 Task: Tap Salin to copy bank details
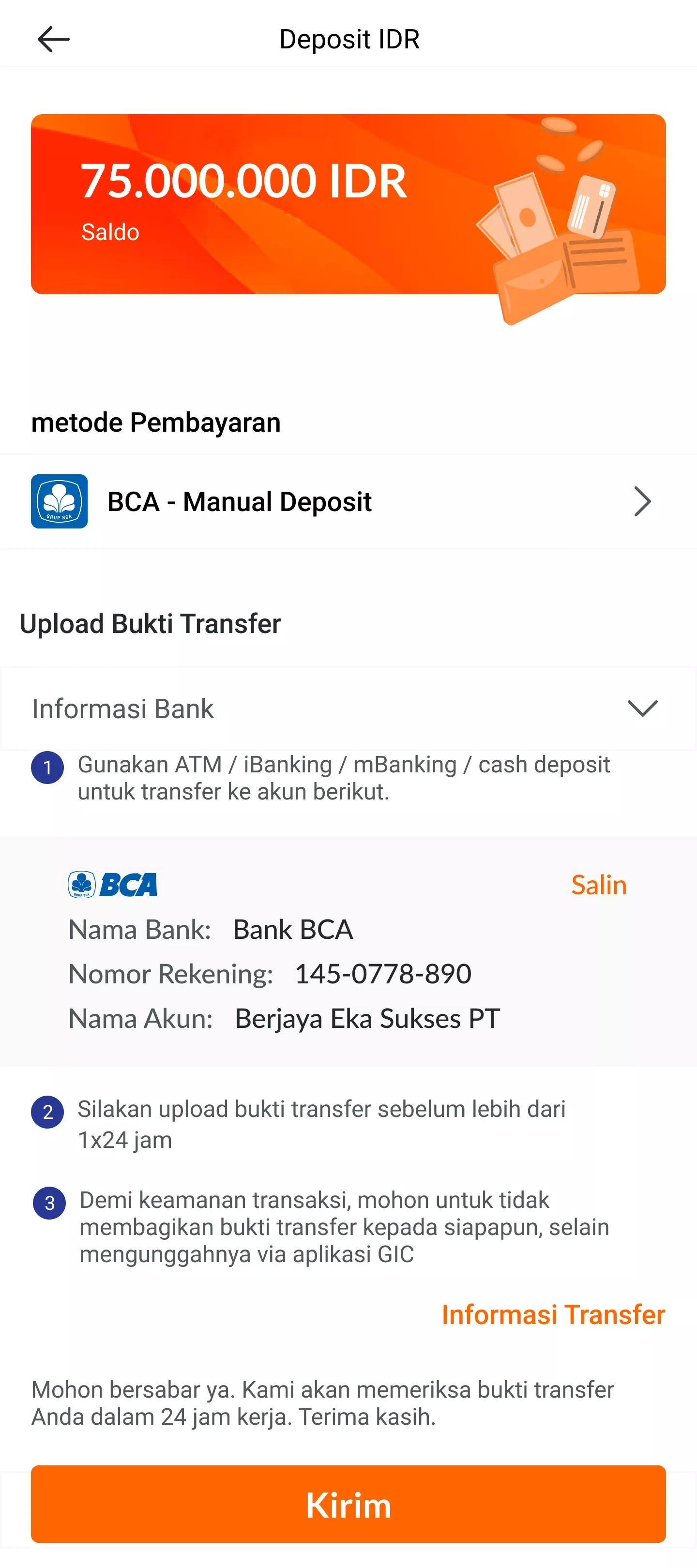598,885
